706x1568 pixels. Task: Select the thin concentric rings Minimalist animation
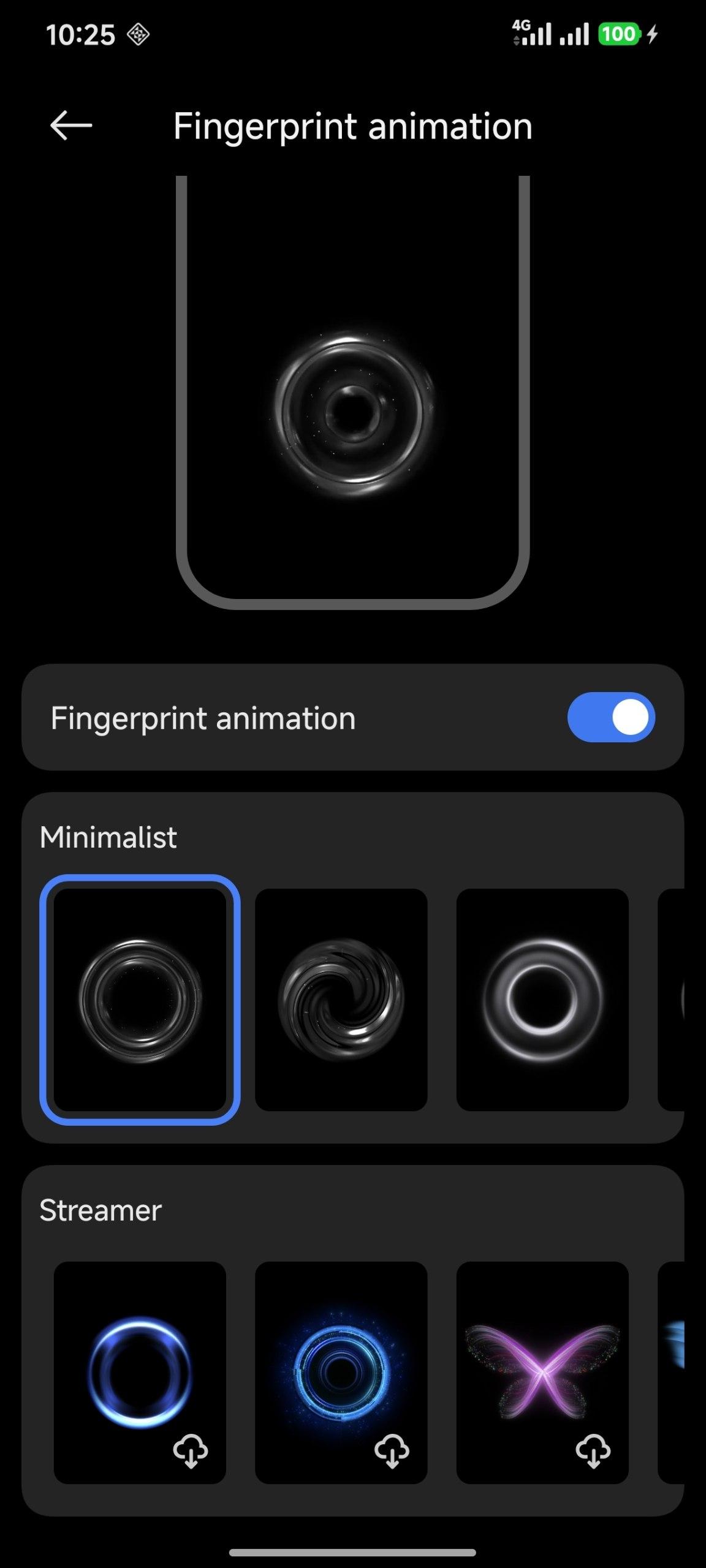click(x=140, y=1000)
